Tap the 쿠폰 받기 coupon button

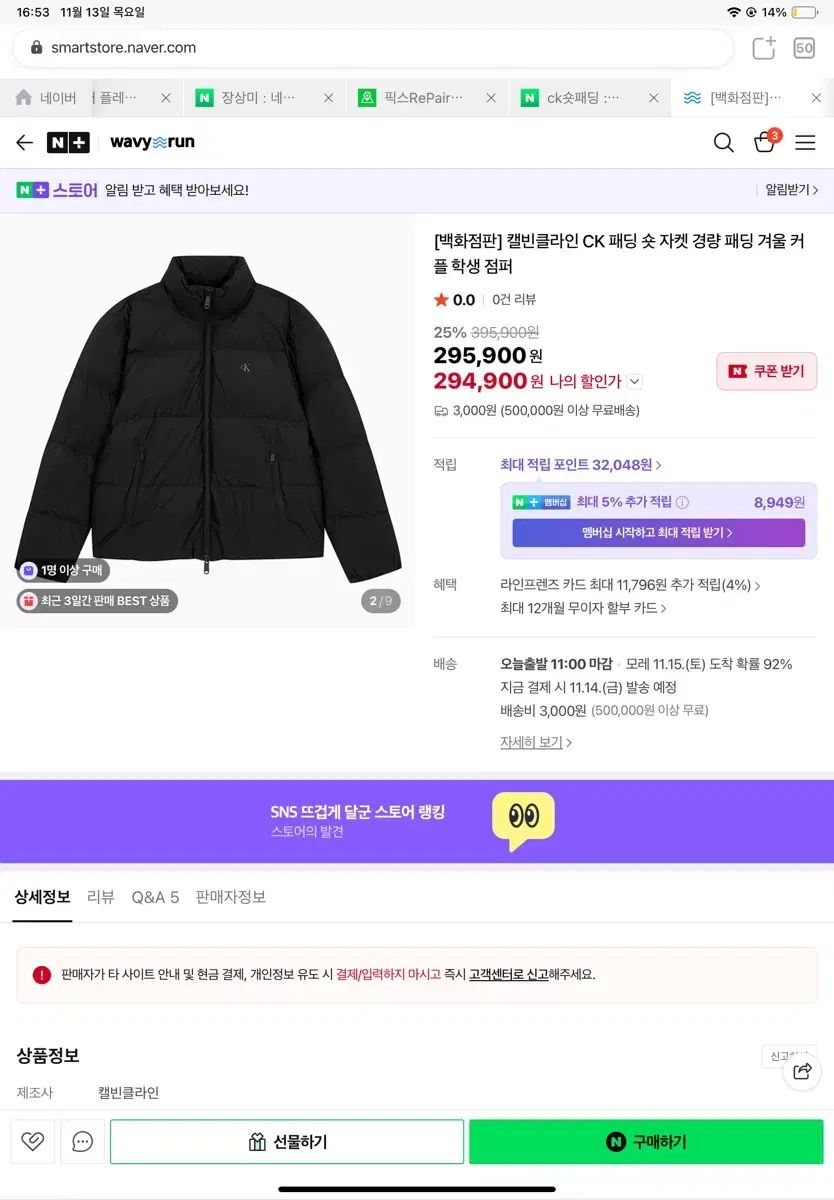(x=767, y=371)
